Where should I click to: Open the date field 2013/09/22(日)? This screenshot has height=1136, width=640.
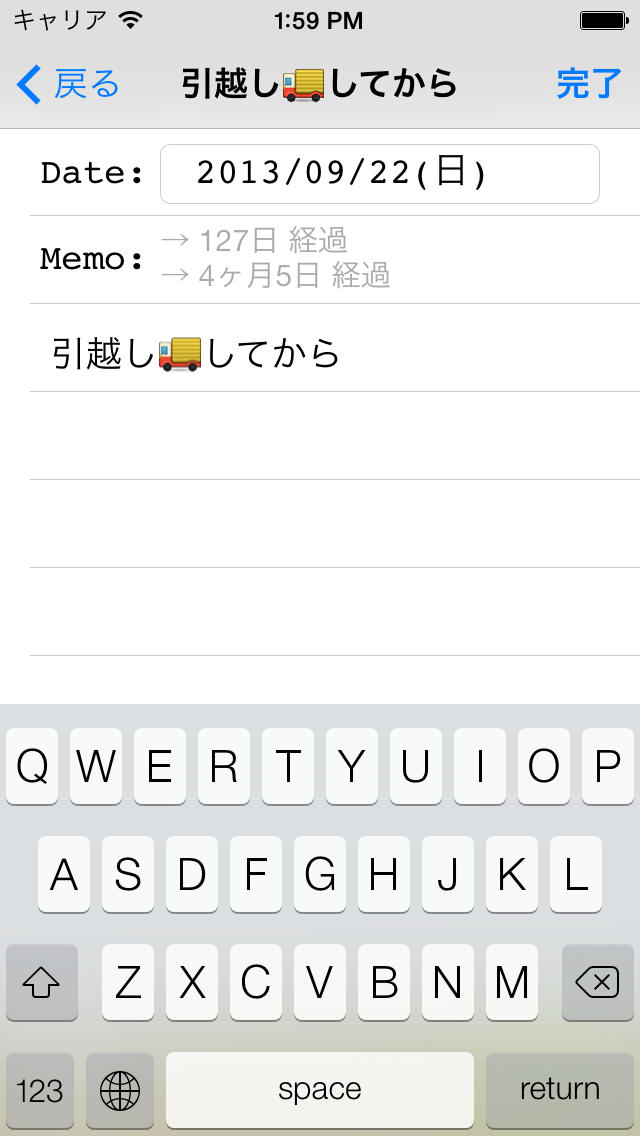[379, 174]
